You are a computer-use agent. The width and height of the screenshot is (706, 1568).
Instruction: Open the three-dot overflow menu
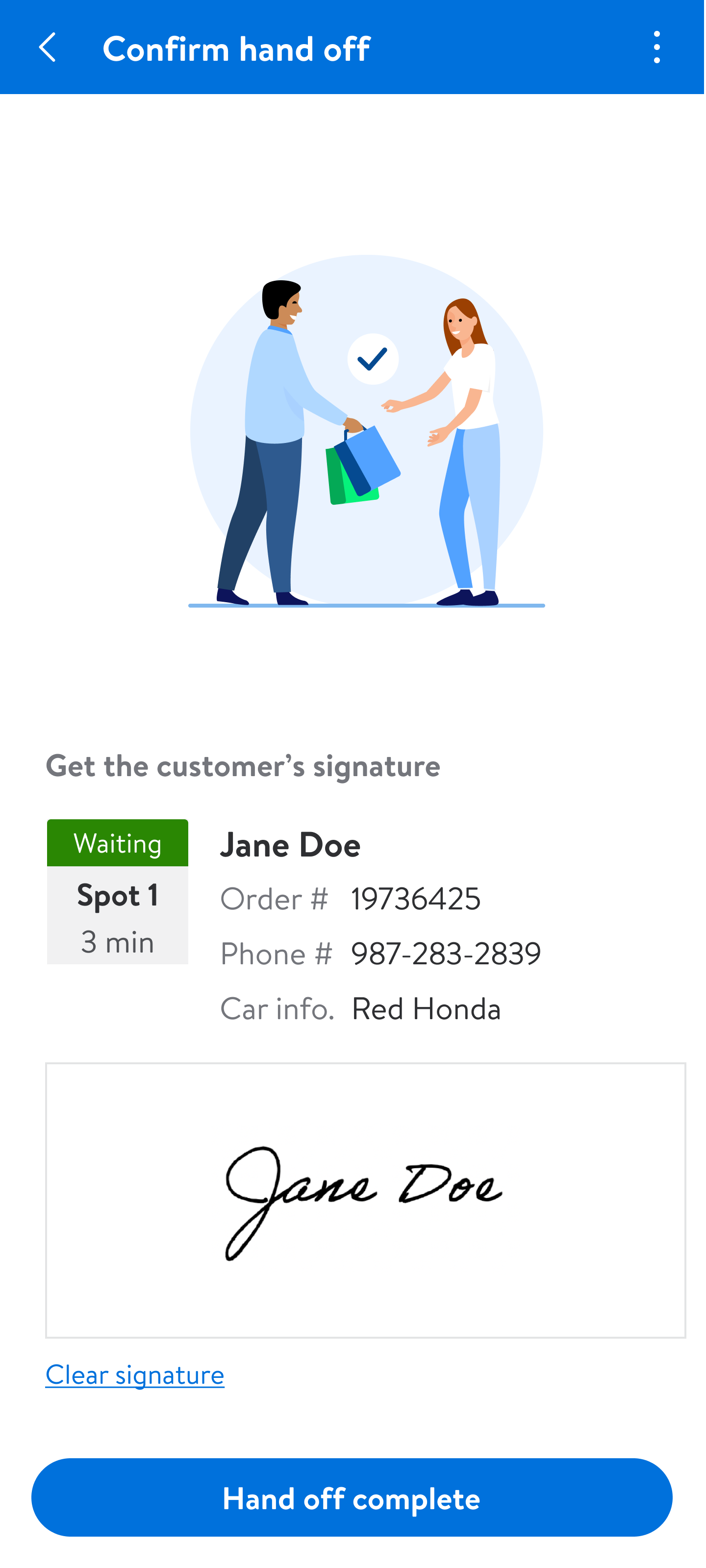(656, 48)
